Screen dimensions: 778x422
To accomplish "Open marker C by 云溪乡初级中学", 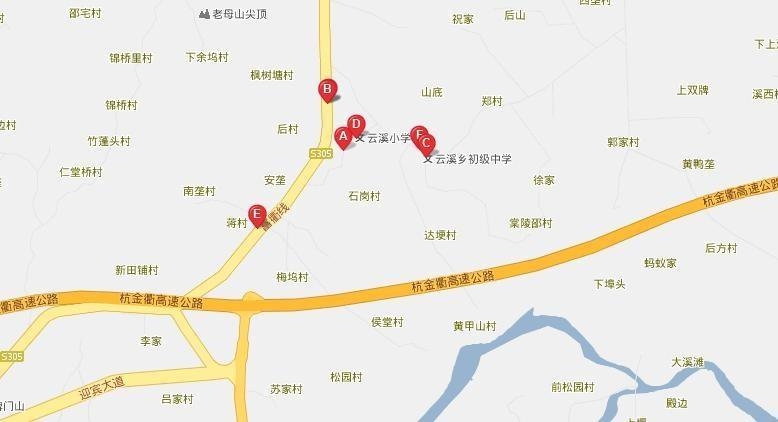I will (428, 144).
